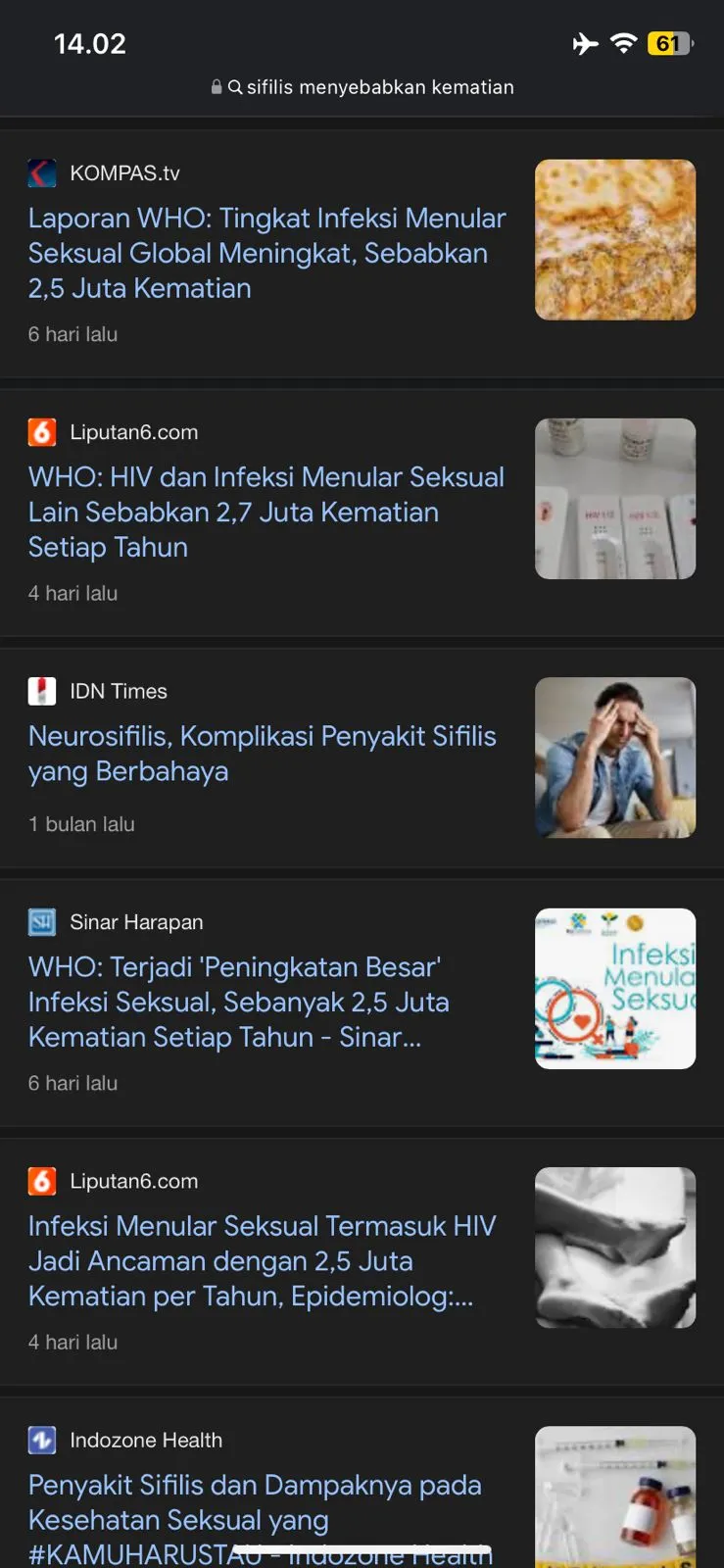Tap the Infeksi Menular Seksual infographic thumbnail
Viewport: 724px width, 1568px height.
(x=615, y=989)
